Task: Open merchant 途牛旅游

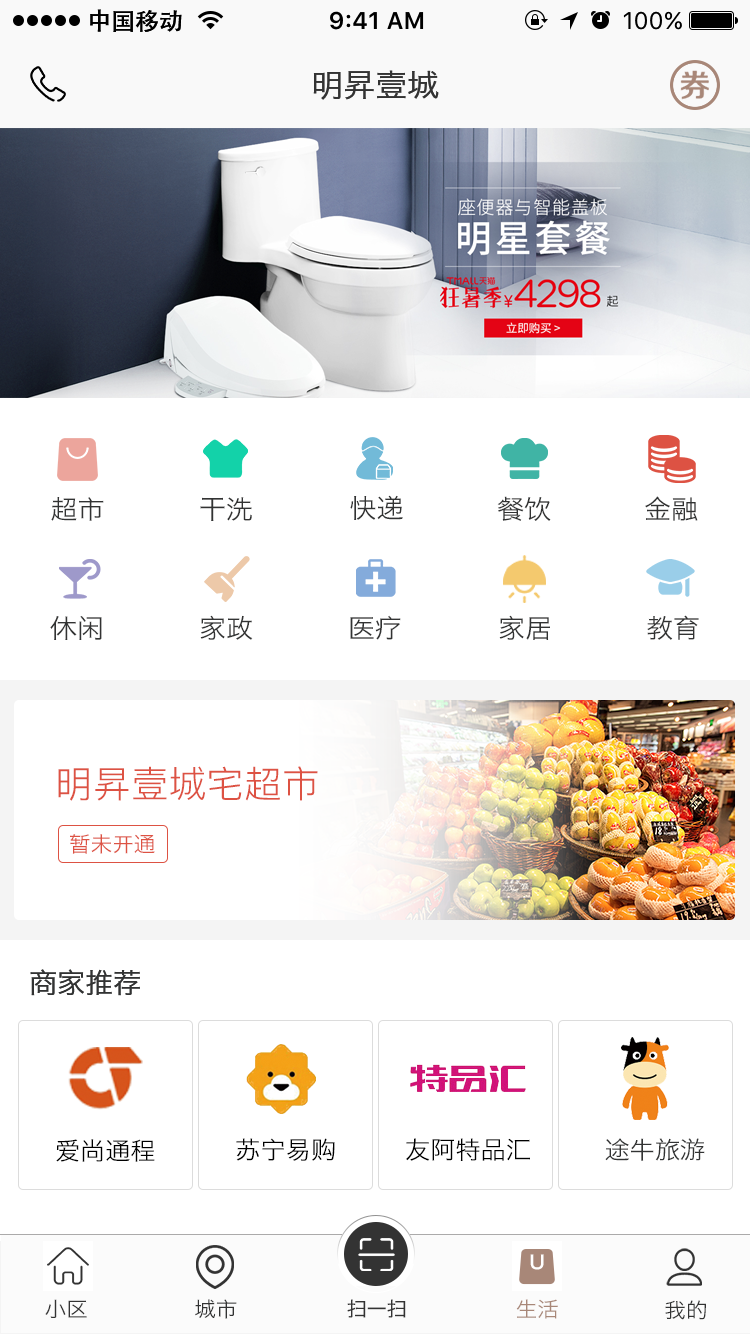Action: pyautogui.click(x=645, y=1105)
